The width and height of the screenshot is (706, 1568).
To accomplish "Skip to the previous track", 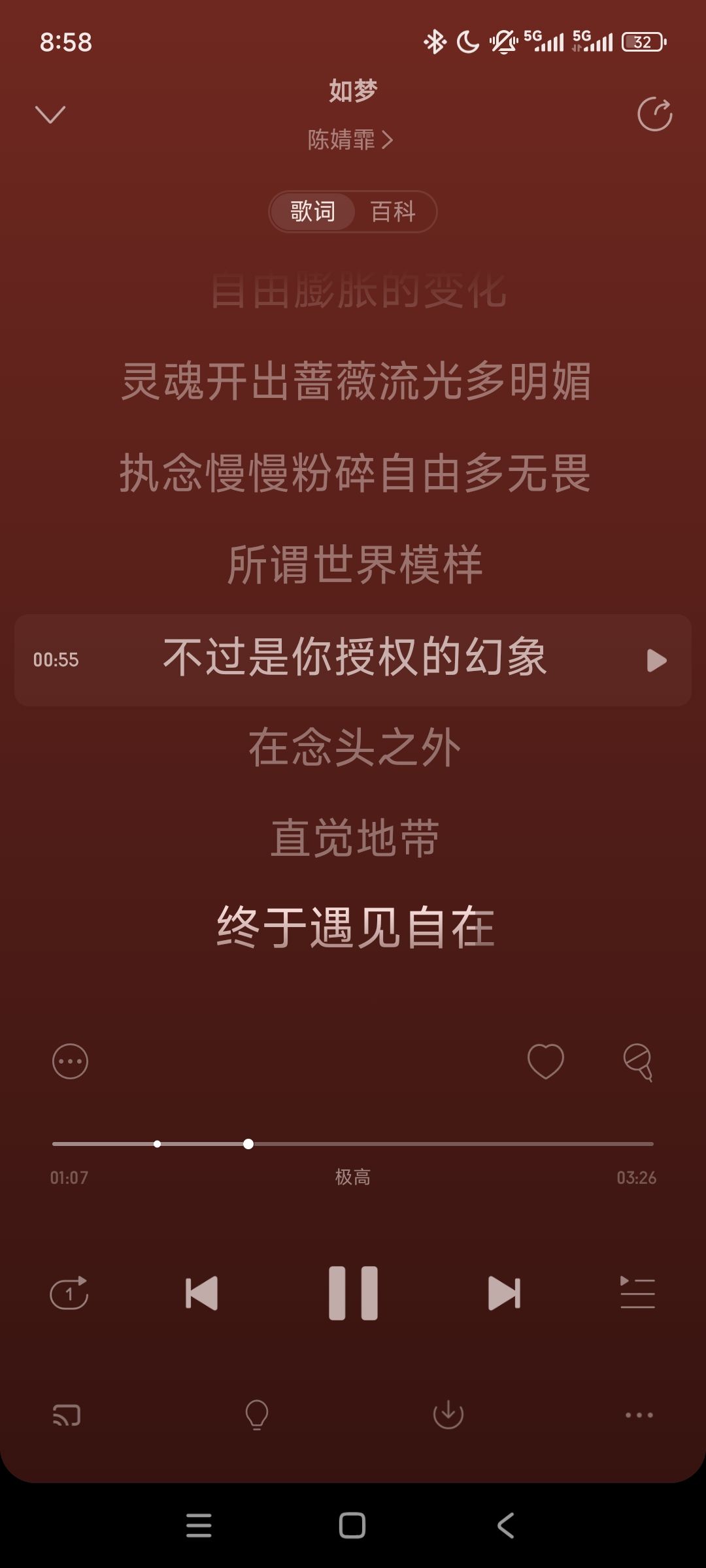I will pos(201,1293).
